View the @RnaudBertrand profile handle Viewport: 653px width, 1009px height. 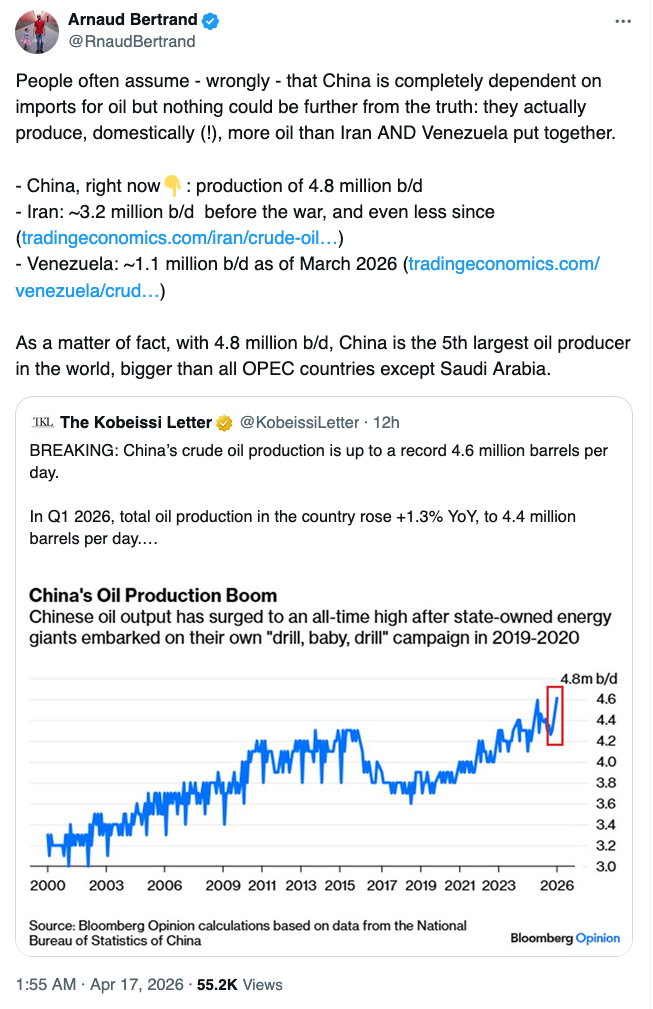tap(131, 42)
